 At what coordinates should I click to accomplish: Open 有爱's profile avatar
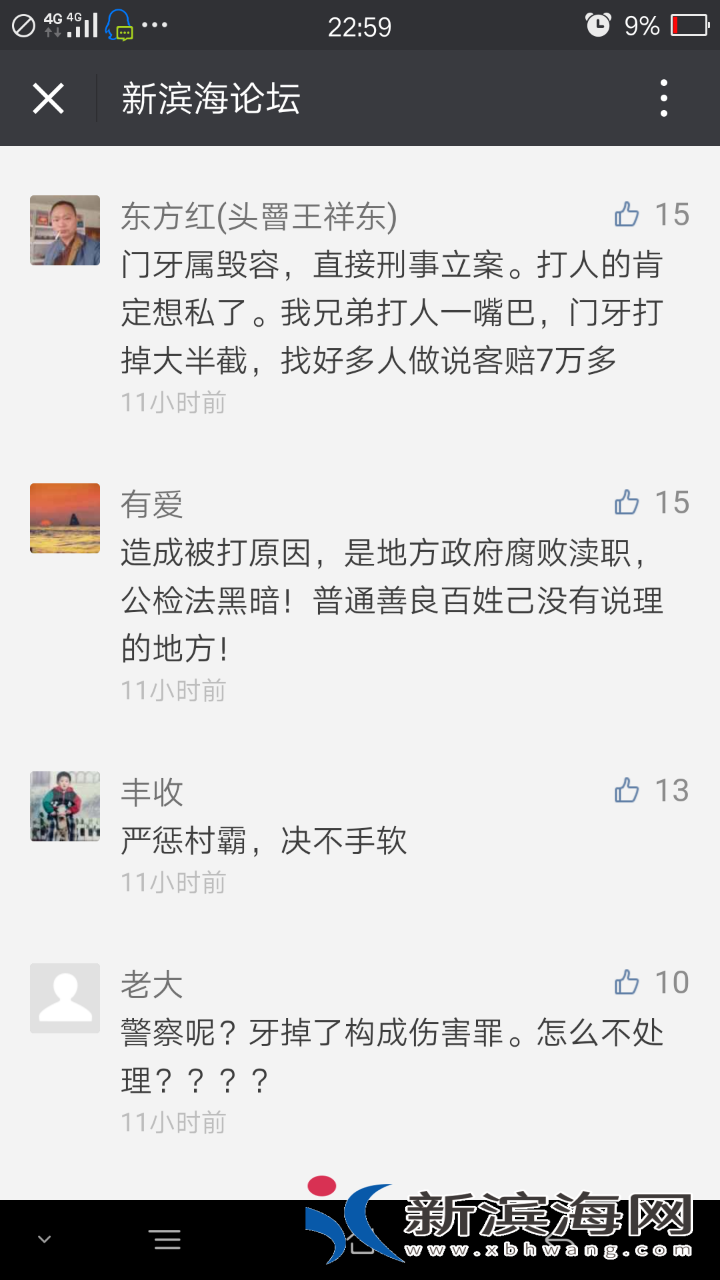[x=65, y=518]
